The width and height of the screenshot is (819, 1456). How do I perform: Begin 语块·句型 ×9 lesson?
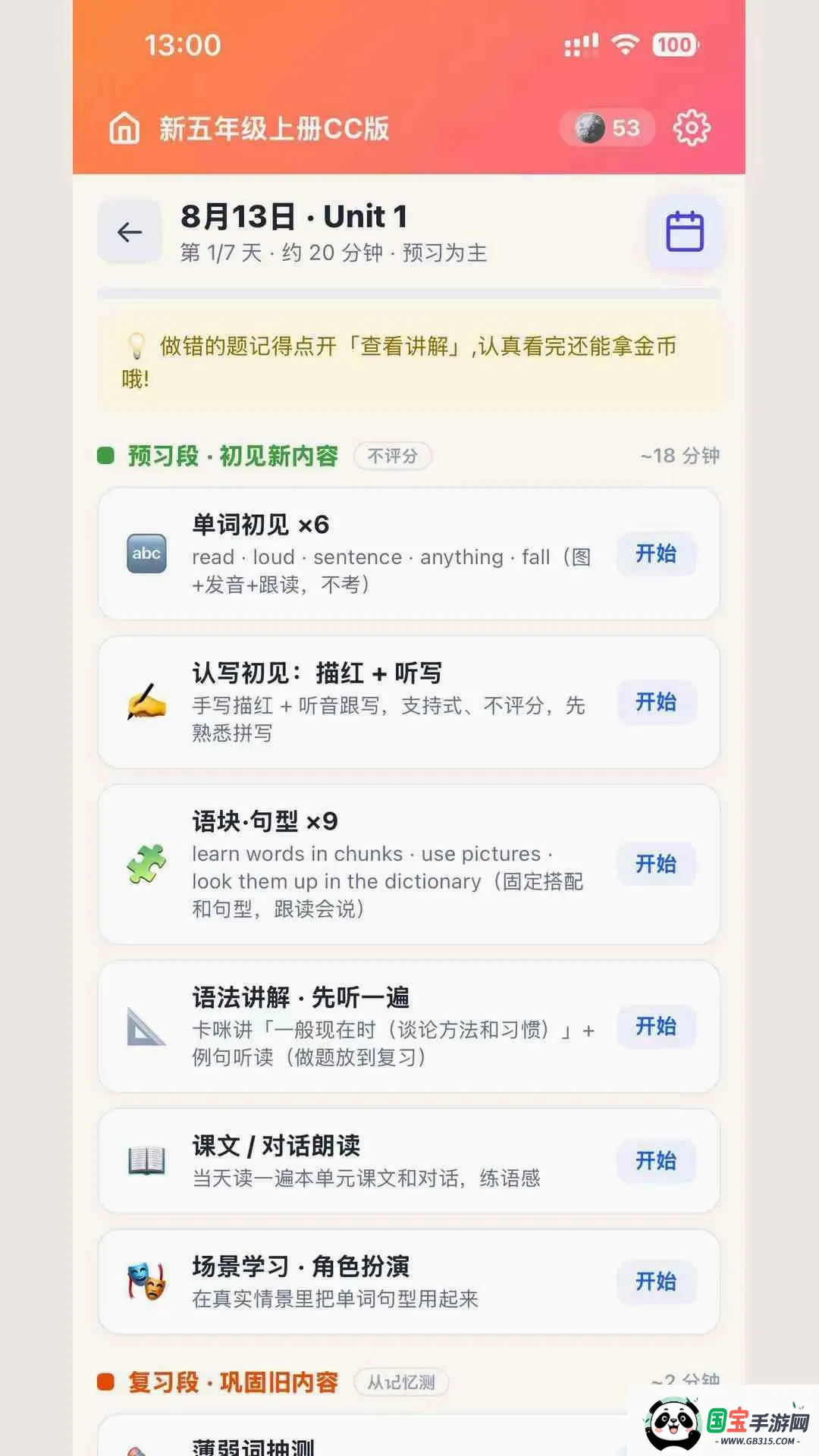pyautogui.click(x=656, y=864)
